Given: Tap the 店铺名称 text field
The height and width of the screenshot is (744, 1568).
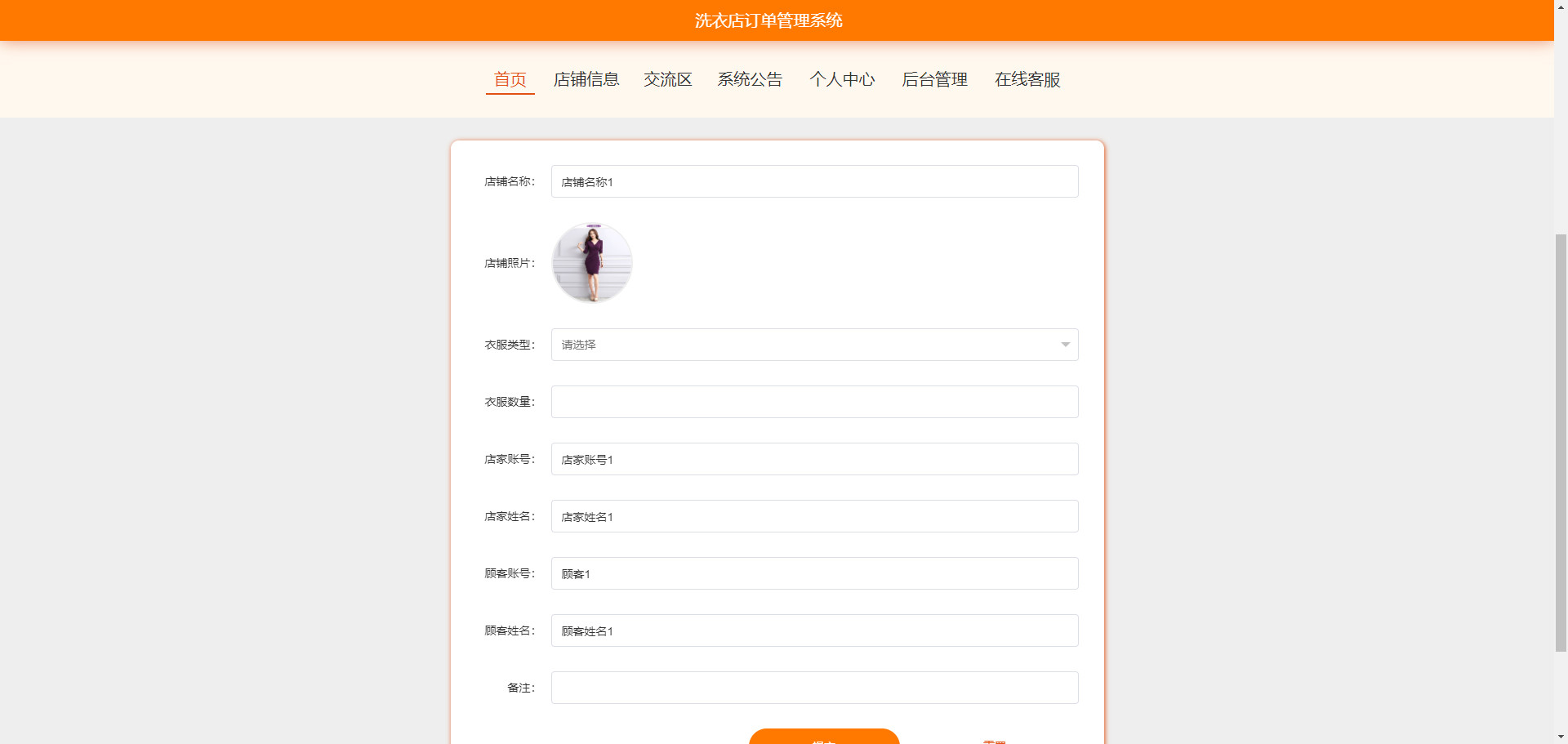Looking at the screenshot, I should [x=814, y=181].
